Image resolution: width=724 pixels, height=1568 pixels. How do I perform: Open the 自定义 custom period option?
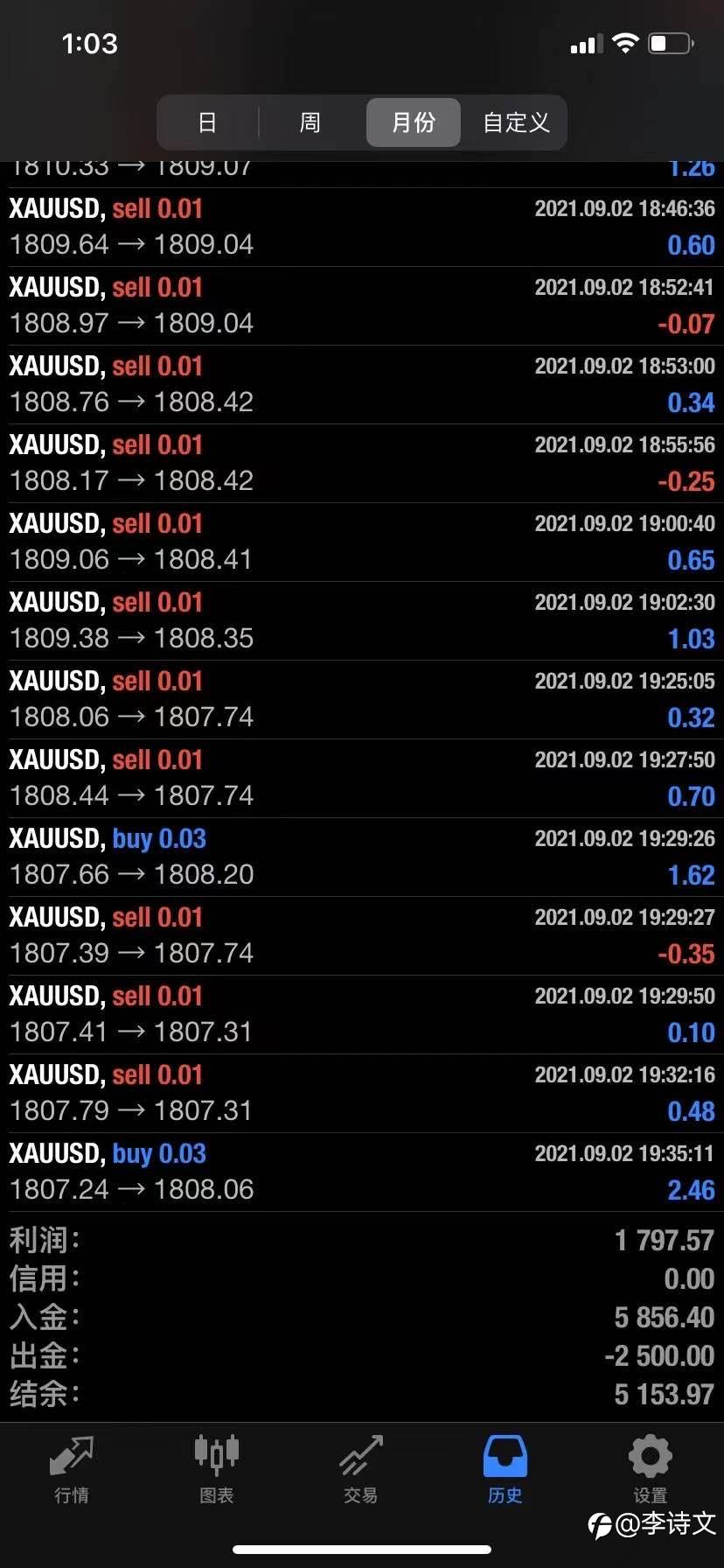click(x=516, y=122)
